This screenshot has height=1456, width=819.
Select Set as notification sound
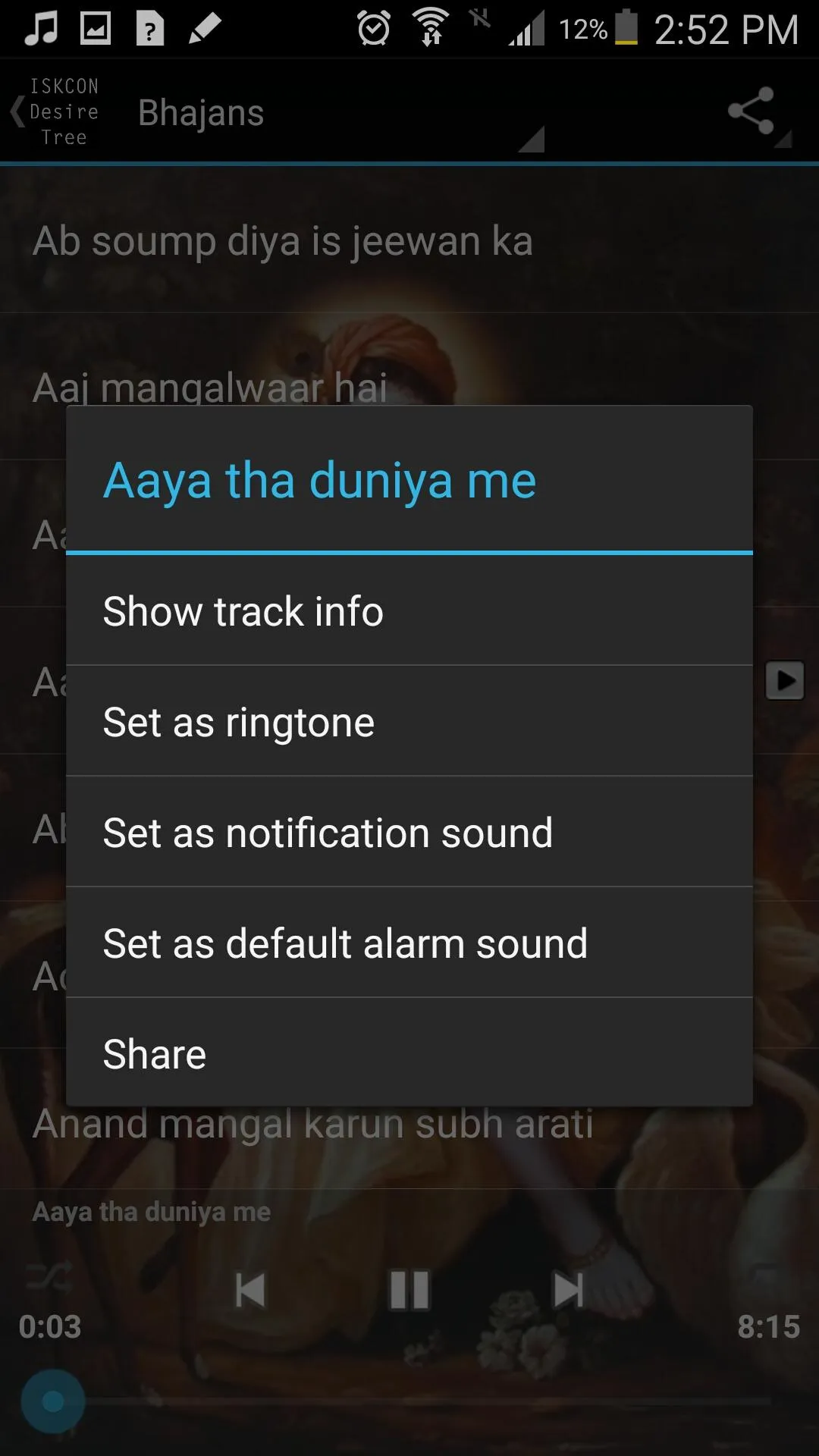click(x=409, y=833)
